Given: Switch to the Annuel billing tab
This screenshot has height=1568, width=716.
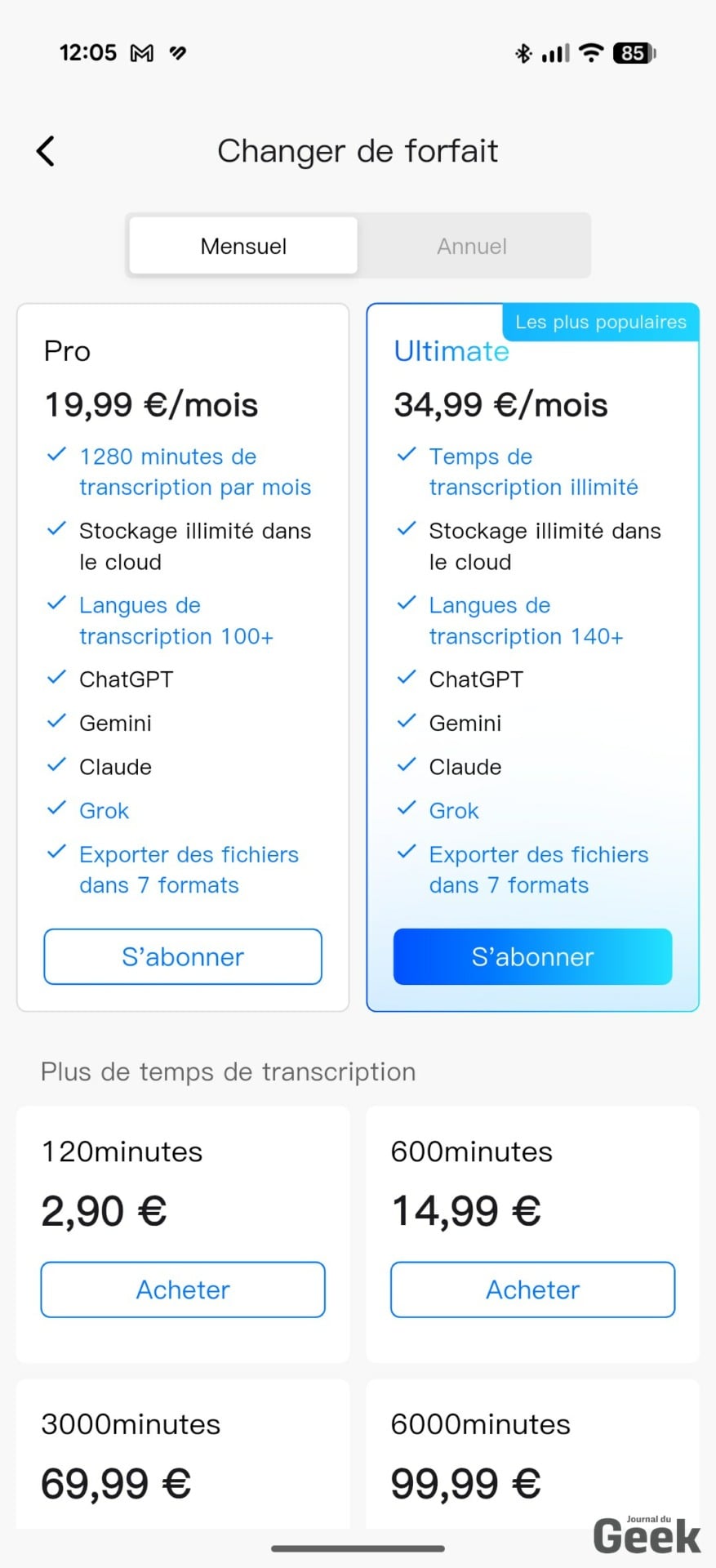Looking at the screenshot, I should pyautogui.click(x=472, y=246).
